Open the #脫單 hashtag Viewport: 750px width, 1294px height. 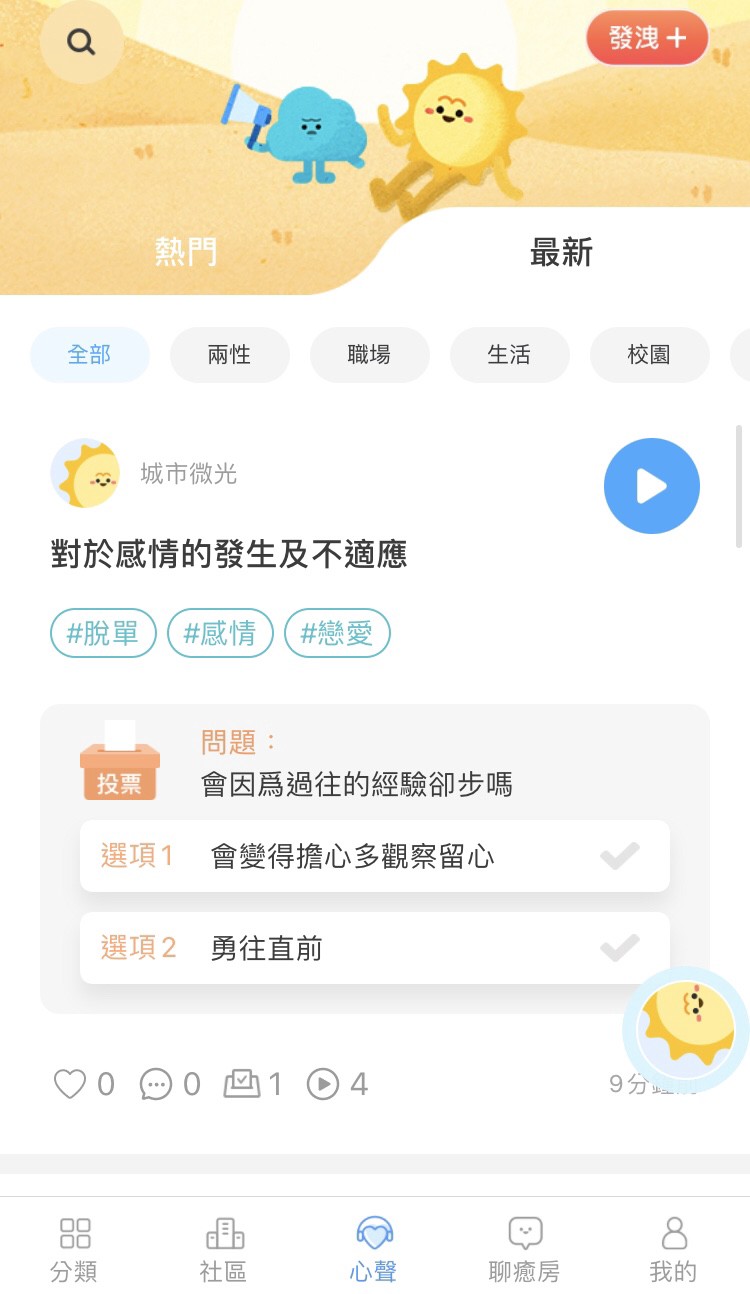point(103,633)
